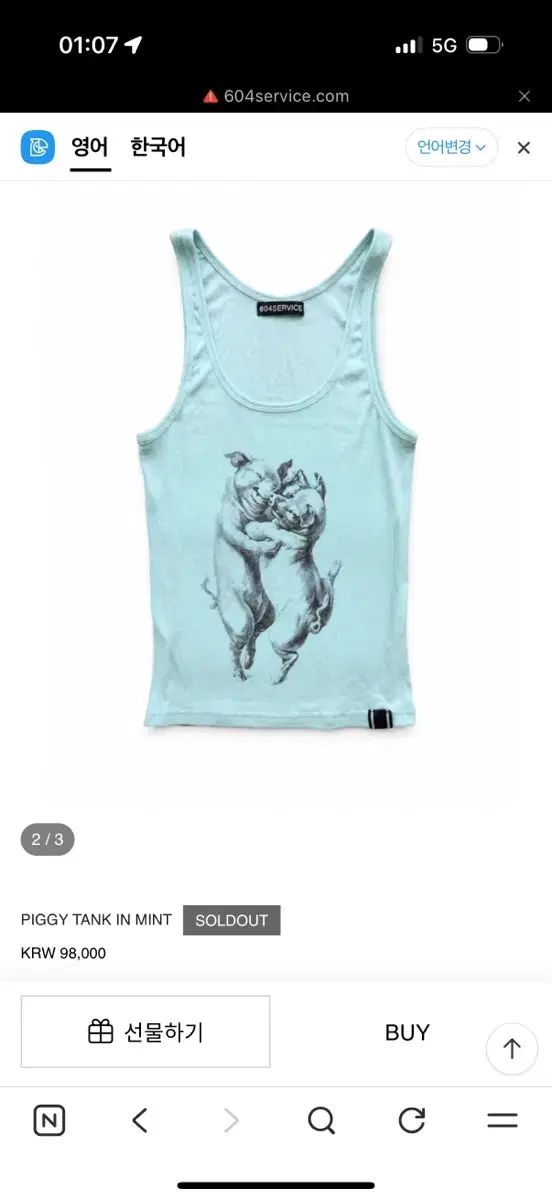Tap the Papago translate icon

click(38, 147)
